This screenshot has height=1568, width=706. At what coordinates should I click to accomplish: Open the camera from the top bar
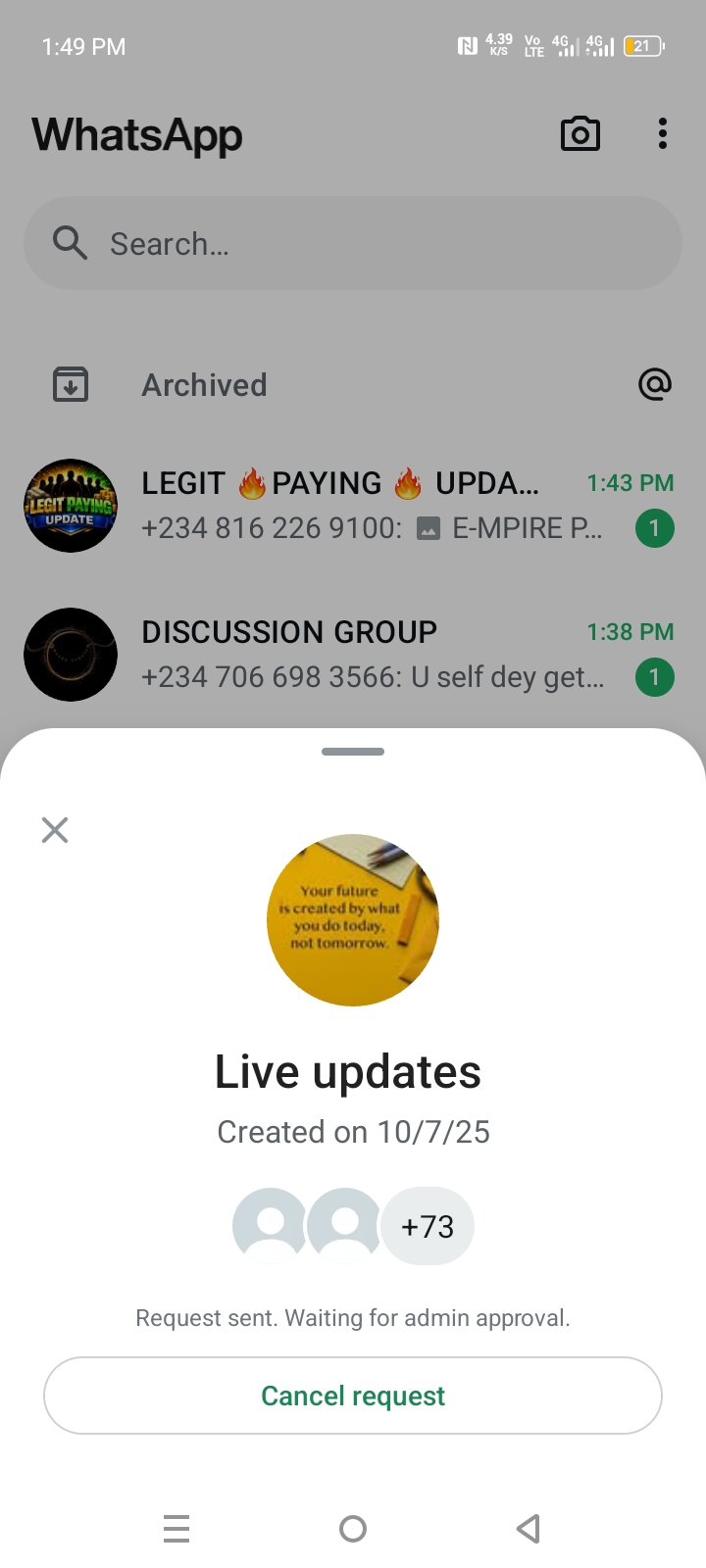coord(580,134)
